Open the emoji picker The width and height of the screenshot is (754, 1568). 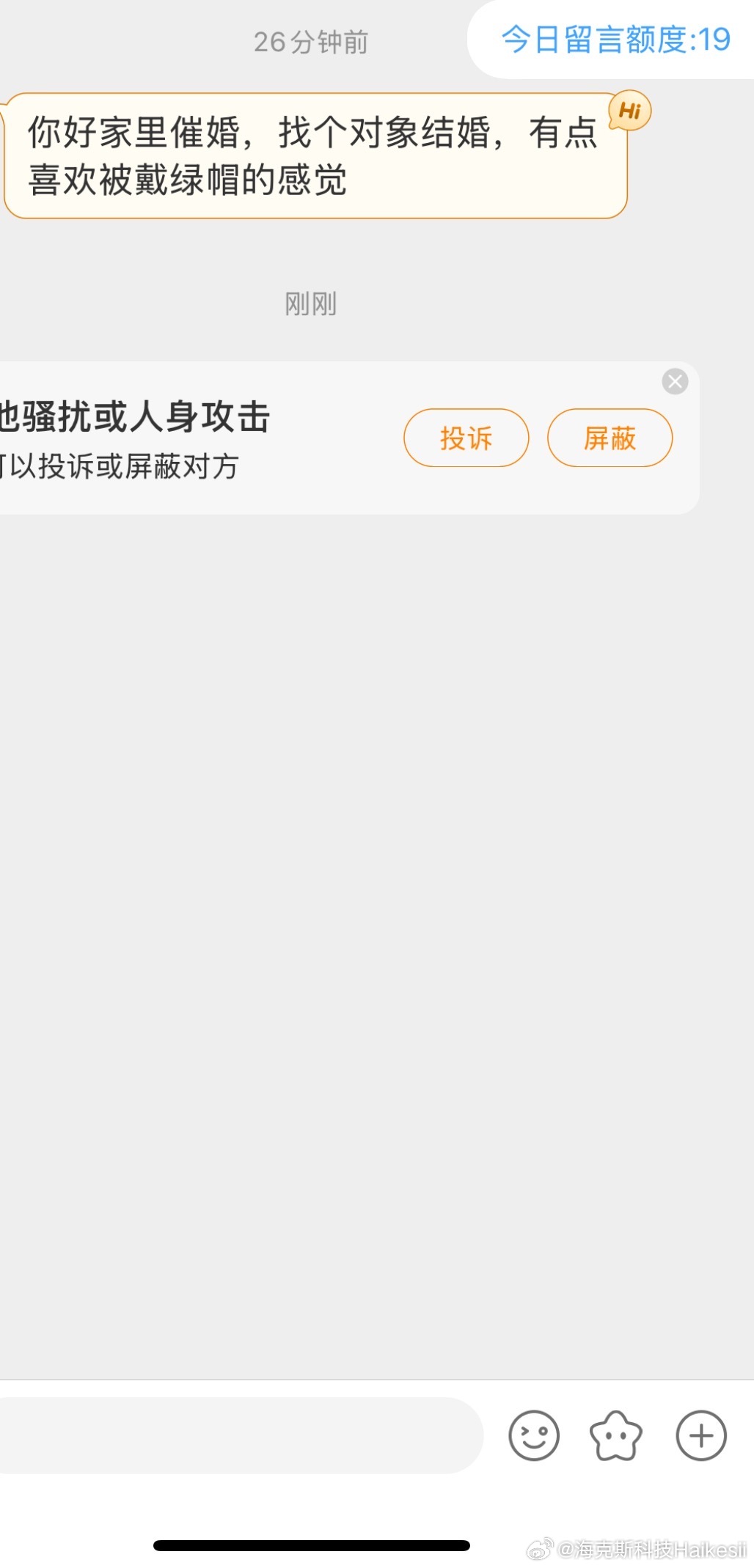point(534,1435)
